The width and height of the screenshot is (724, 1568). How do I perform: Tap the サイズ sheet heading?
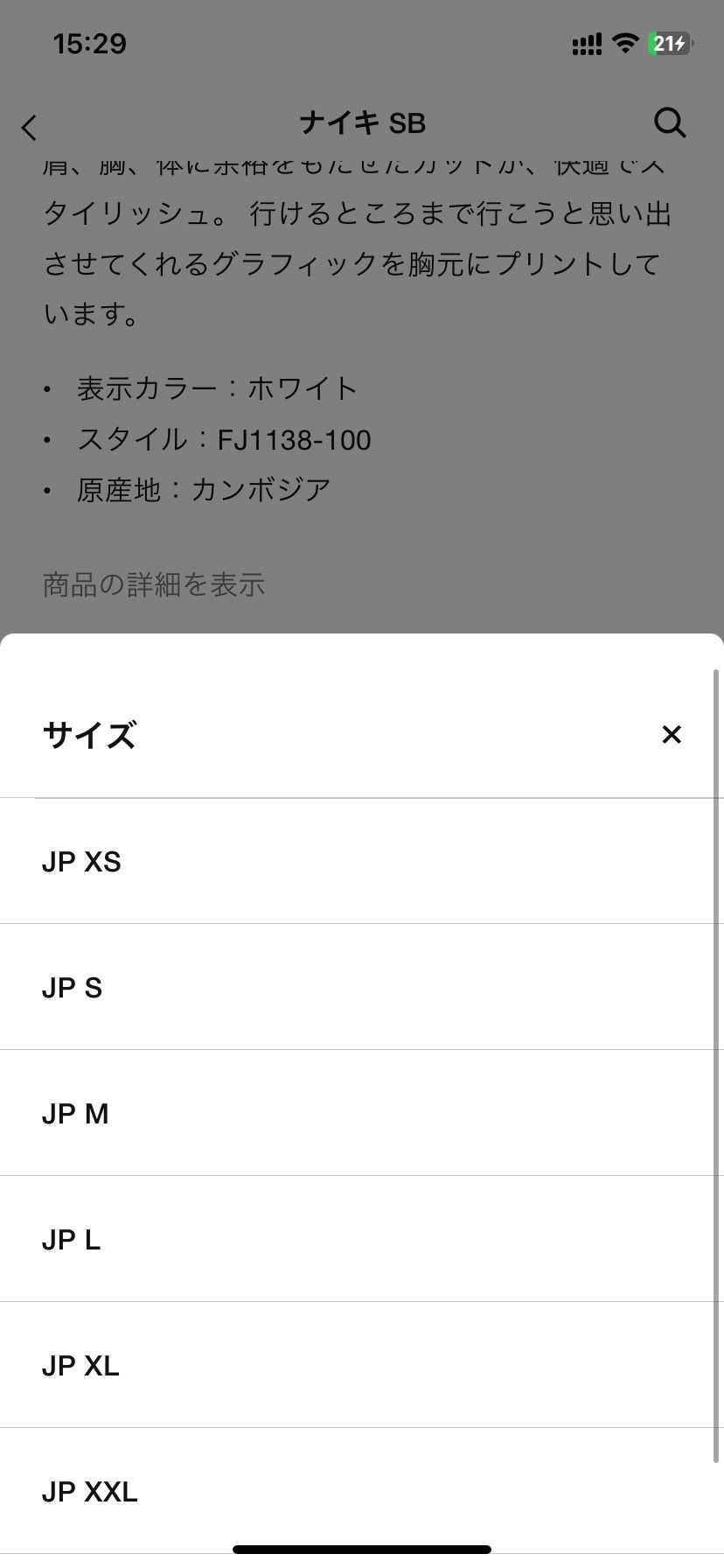[x=88, y=735]
